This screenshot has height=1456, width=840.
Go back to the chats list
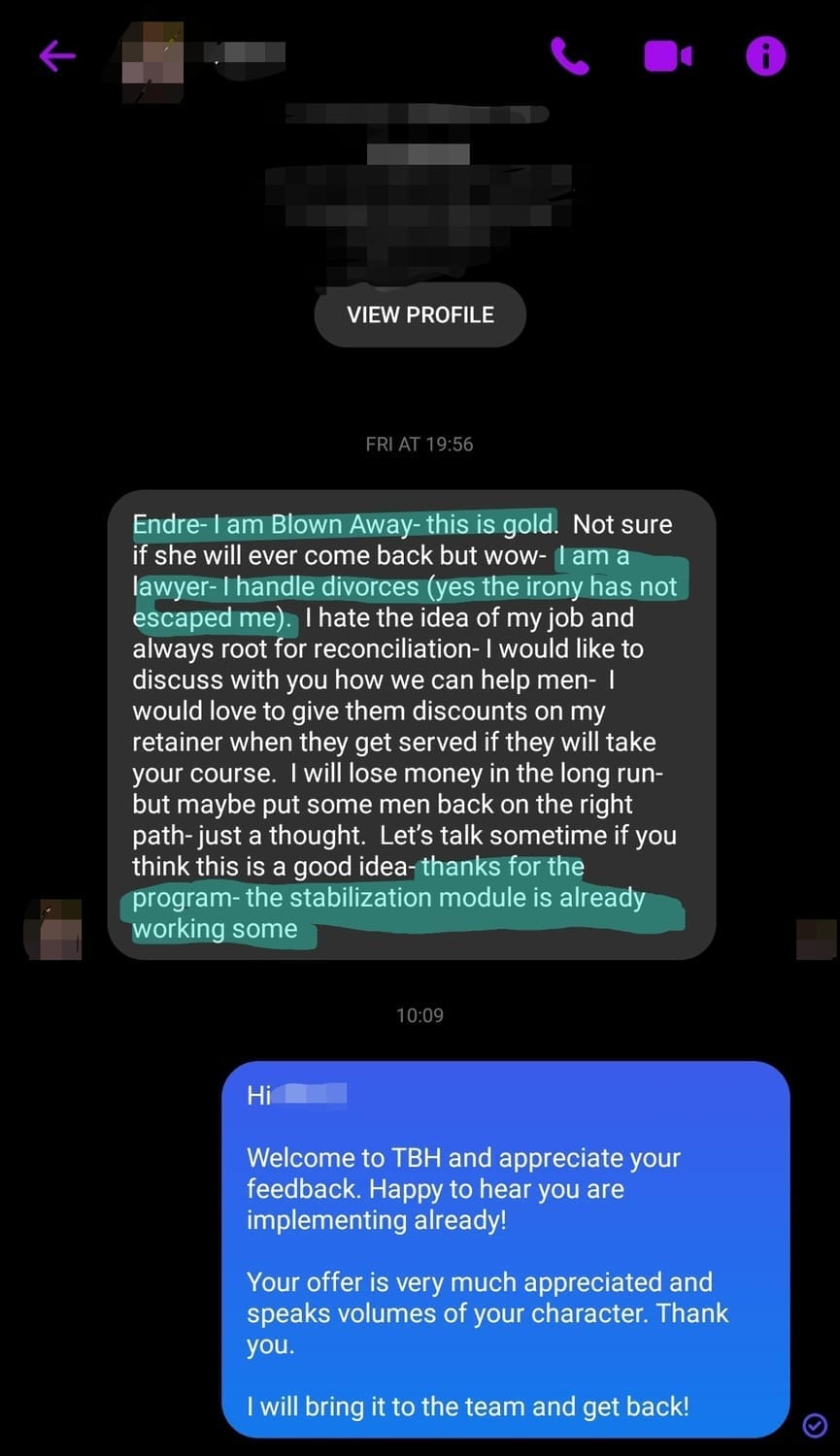coord(57,56)
